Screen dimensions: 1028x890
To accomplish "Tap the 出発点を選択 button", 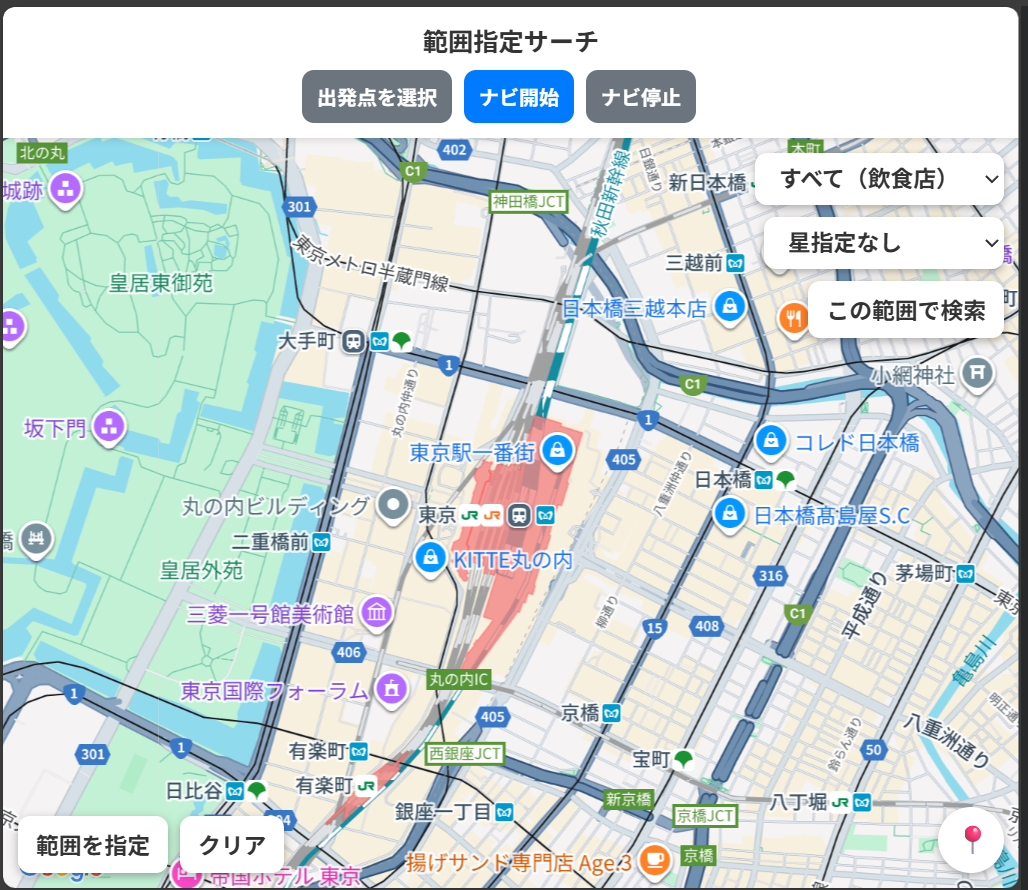I will pos(377,97).
